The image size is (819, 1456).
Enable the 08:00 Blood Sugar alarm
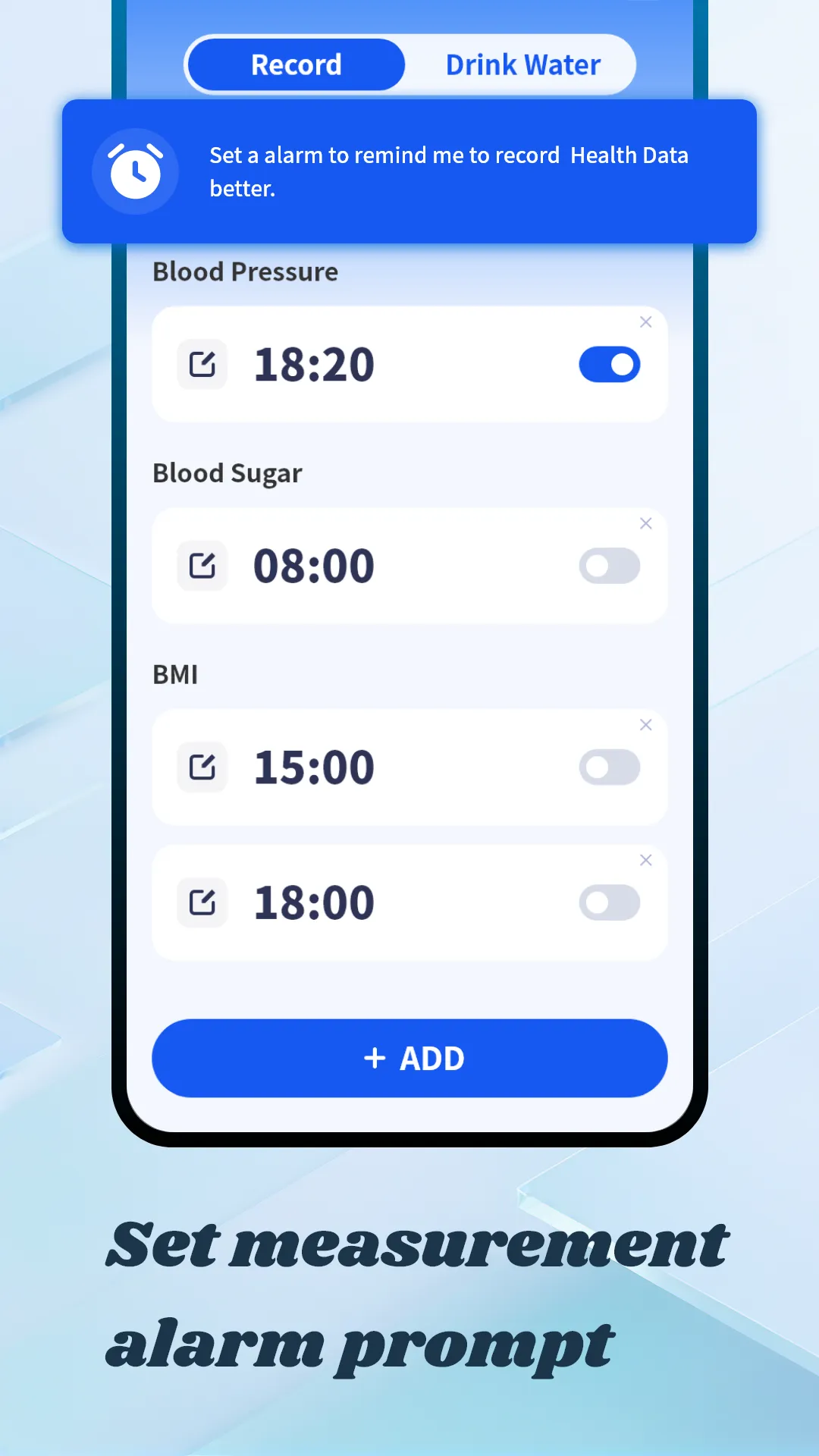click(x=609, y=565)
